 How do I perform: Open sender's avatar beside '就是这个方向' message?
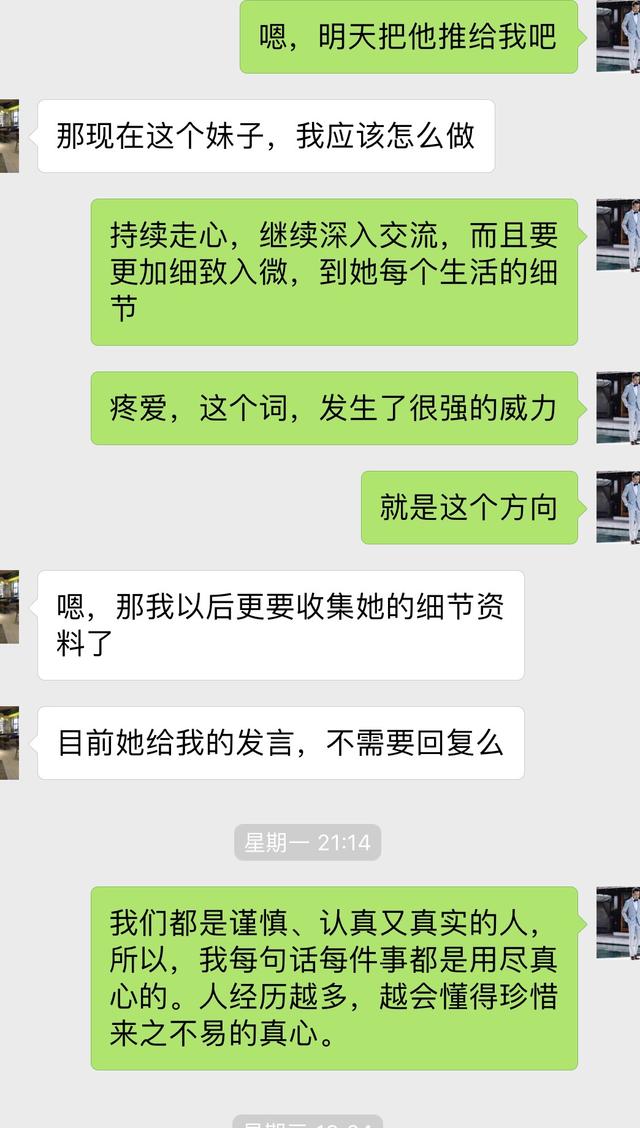pyautogui.click(x=619, y=507)
